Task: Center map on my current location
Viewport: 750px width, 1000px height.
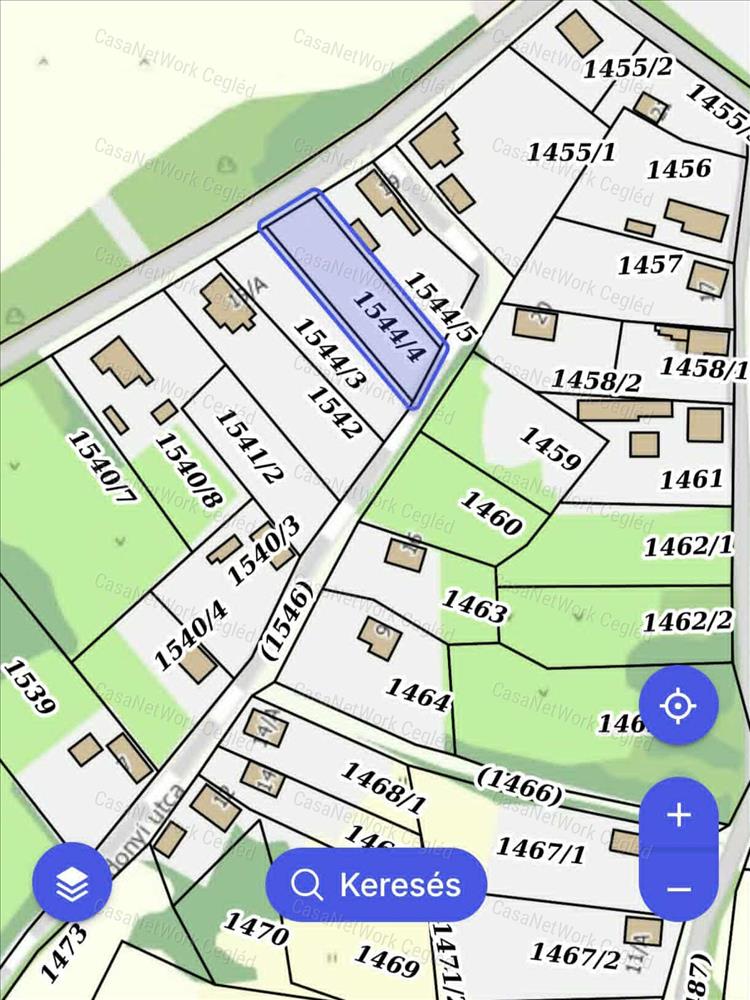Action: click(x=678, y=706)
